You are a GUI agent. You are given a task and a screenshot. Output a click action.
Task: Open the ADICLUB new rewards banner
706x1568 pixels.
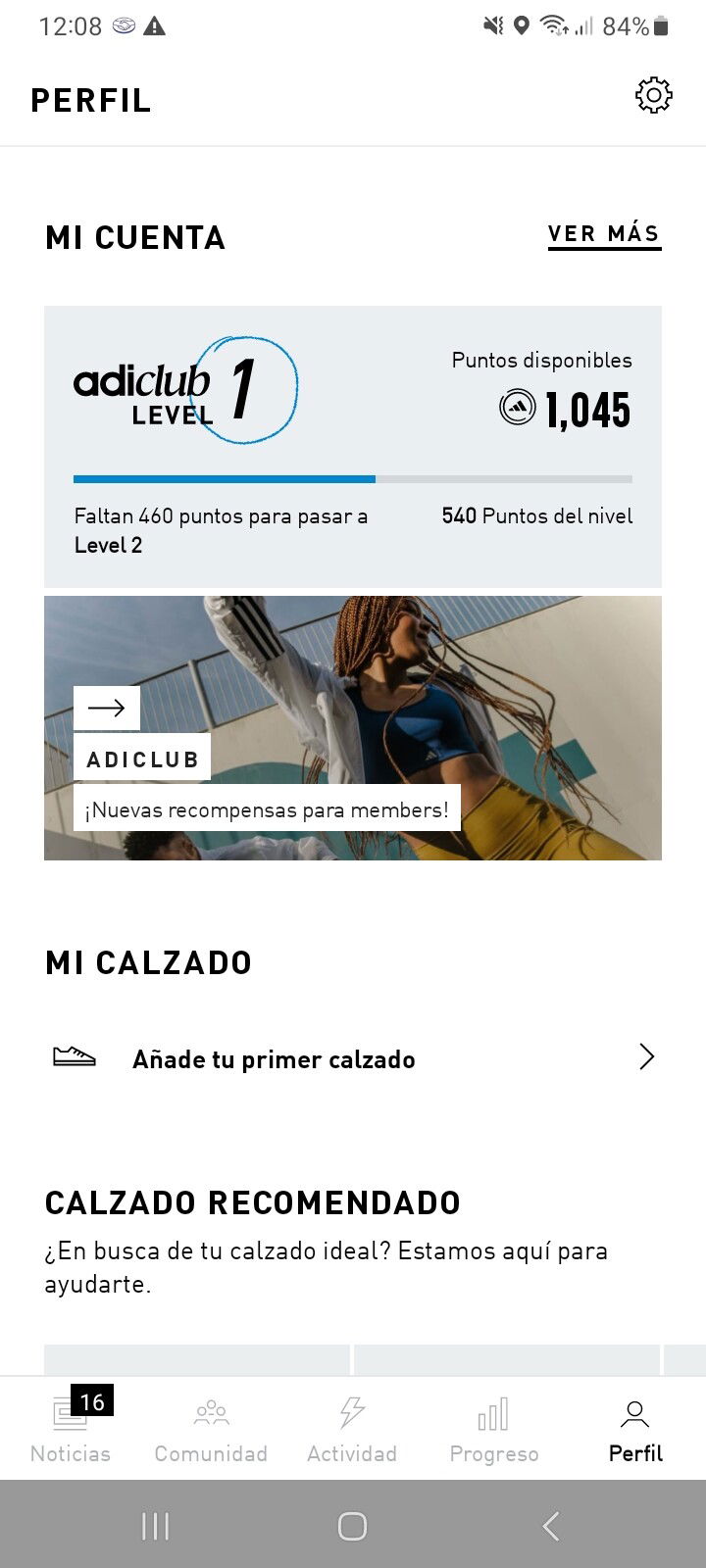[x=353, y=728]
